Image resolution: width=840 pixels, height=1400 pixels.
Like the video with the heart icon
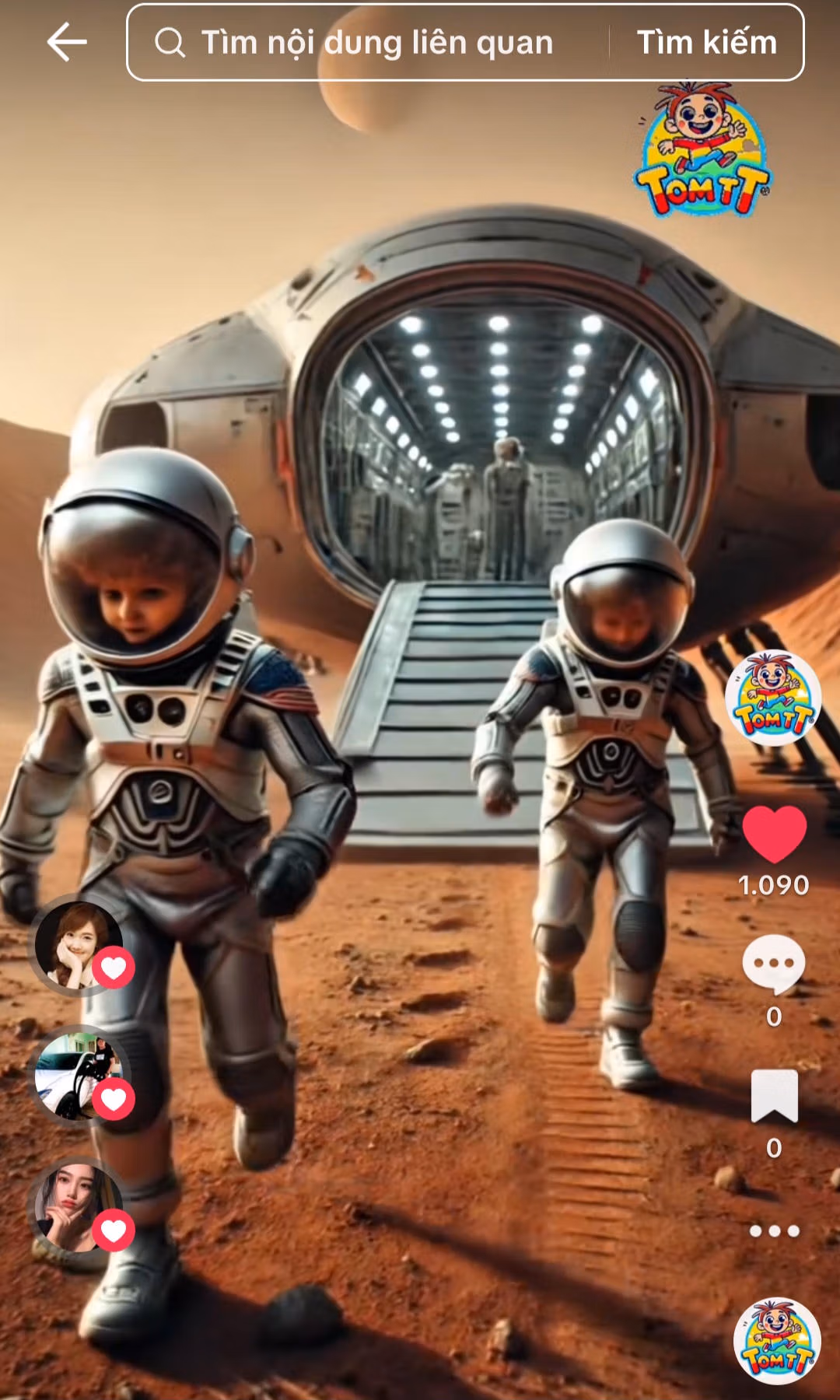775,834
